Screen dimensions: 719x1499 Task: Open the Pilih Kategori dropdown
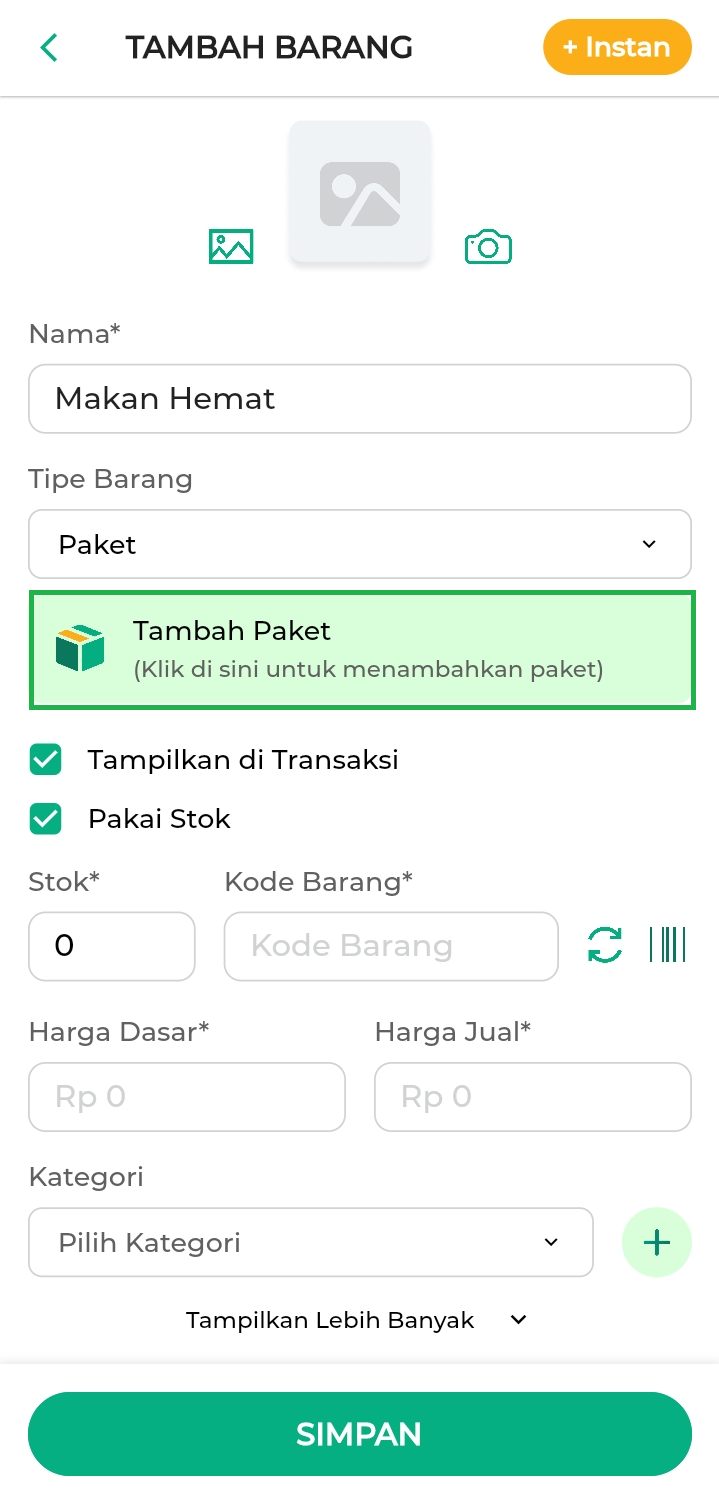coord(311,1243)
